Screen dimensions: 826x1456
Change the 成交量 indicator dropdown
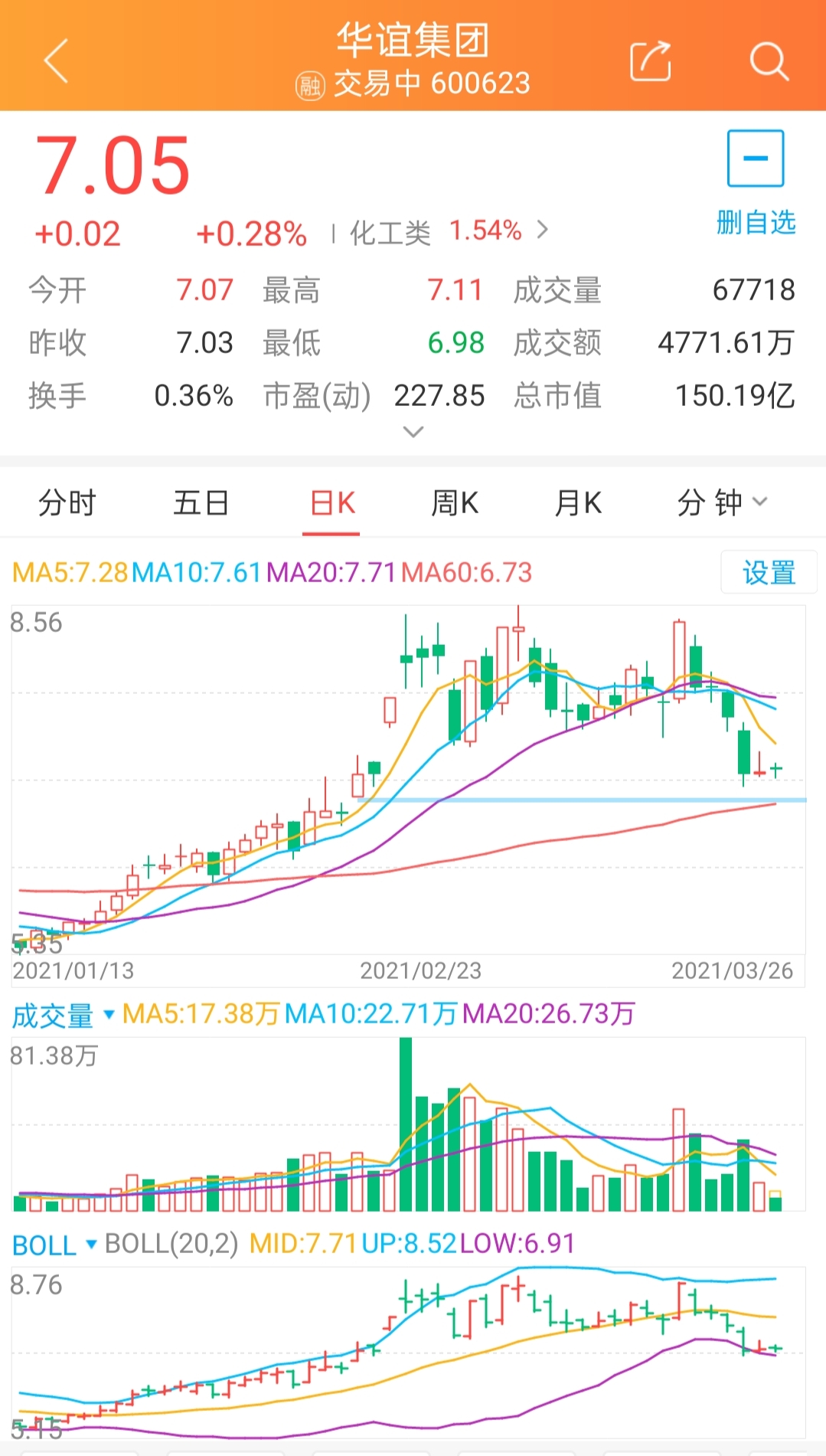64,1015
